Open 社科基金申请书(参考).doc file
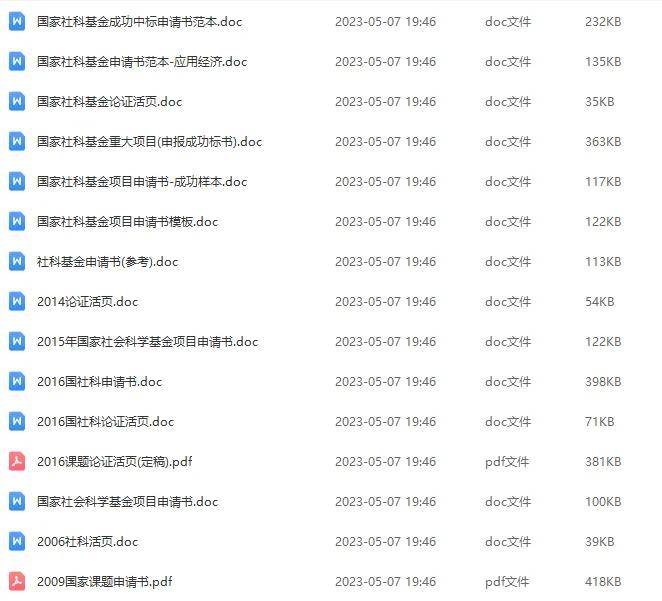The image size is (662, 601). [x=107, y=261]
